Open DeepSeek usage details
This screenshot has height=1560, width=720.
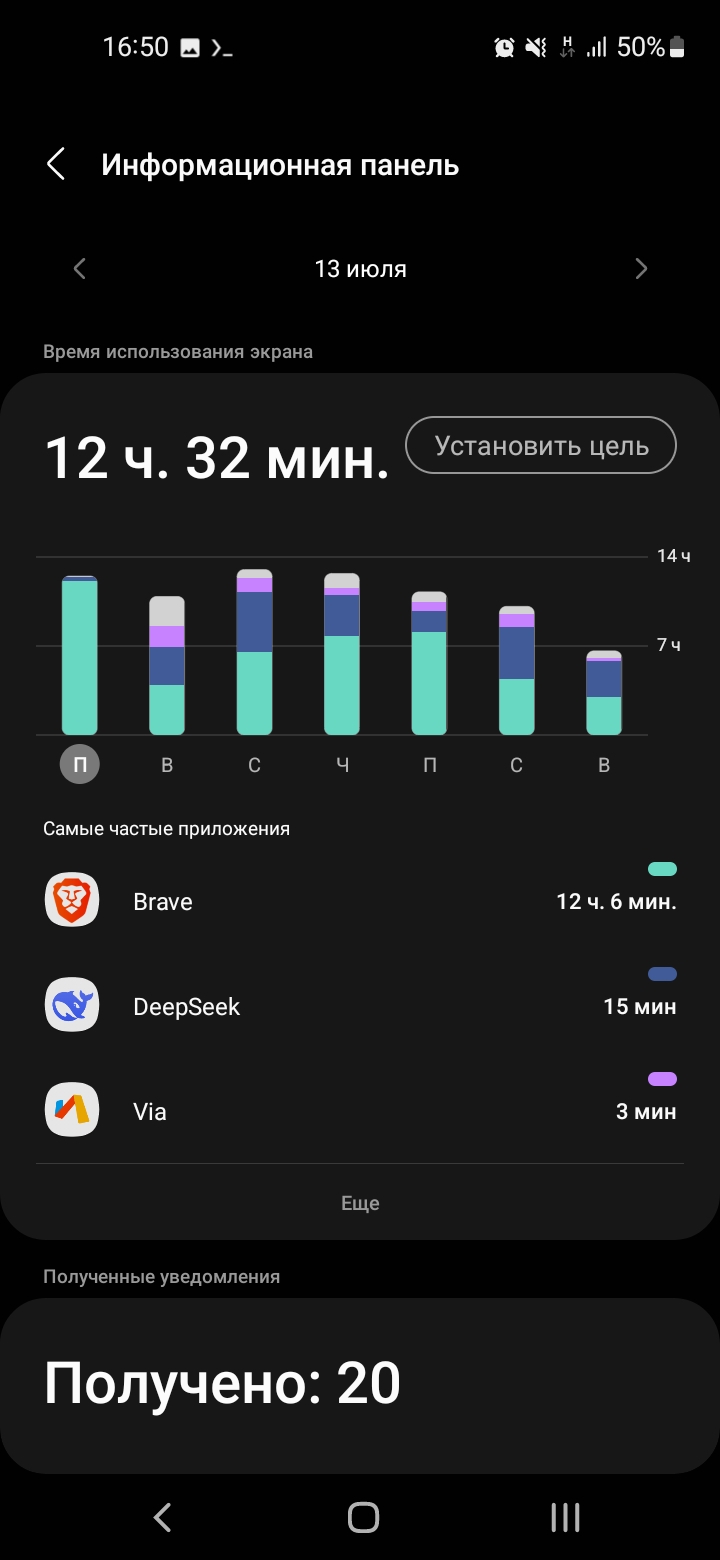(x=360, y=1004)
